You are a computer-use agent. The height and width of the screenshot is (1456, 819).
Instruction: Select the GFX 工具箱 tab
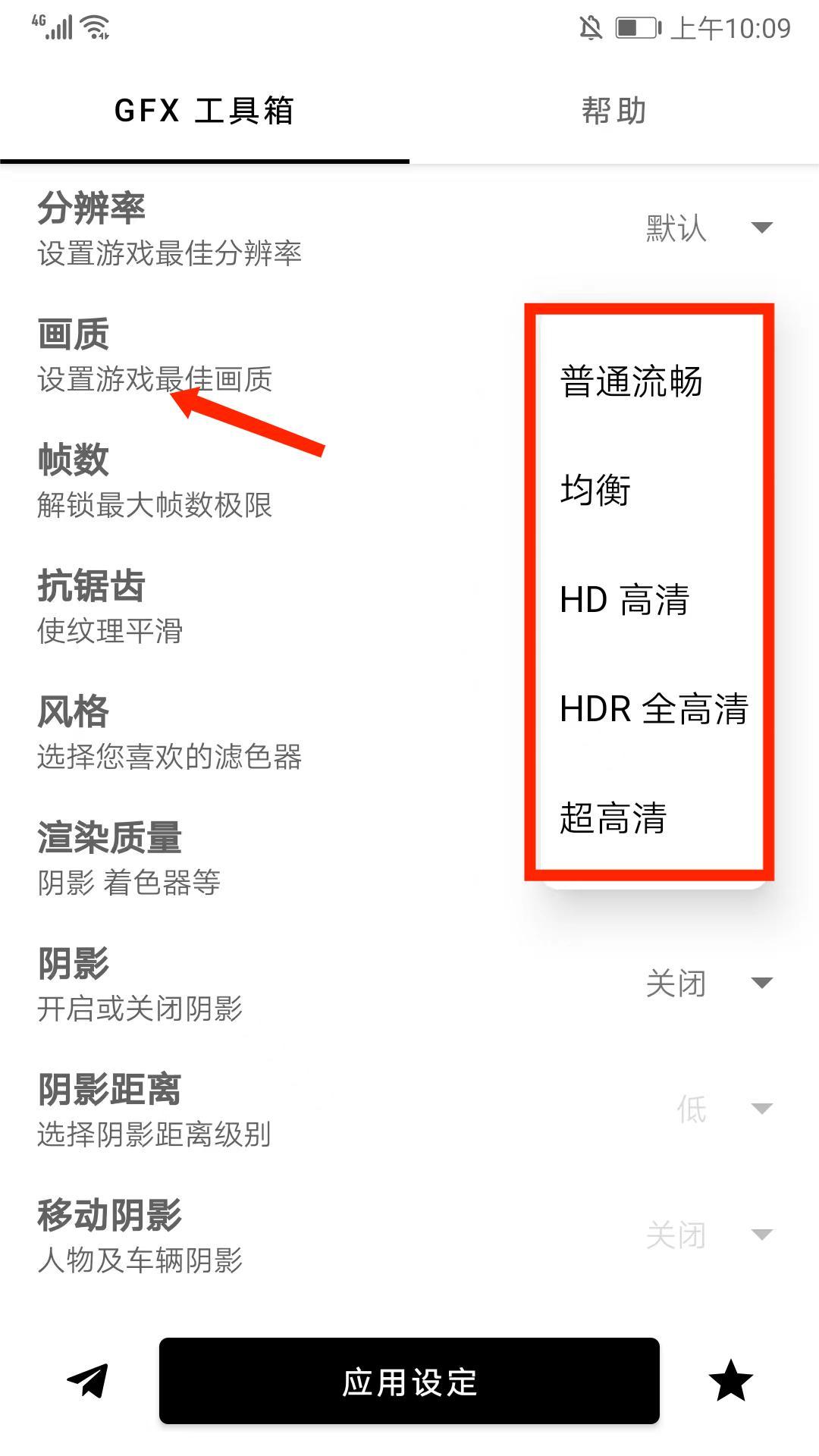(205, 111)
